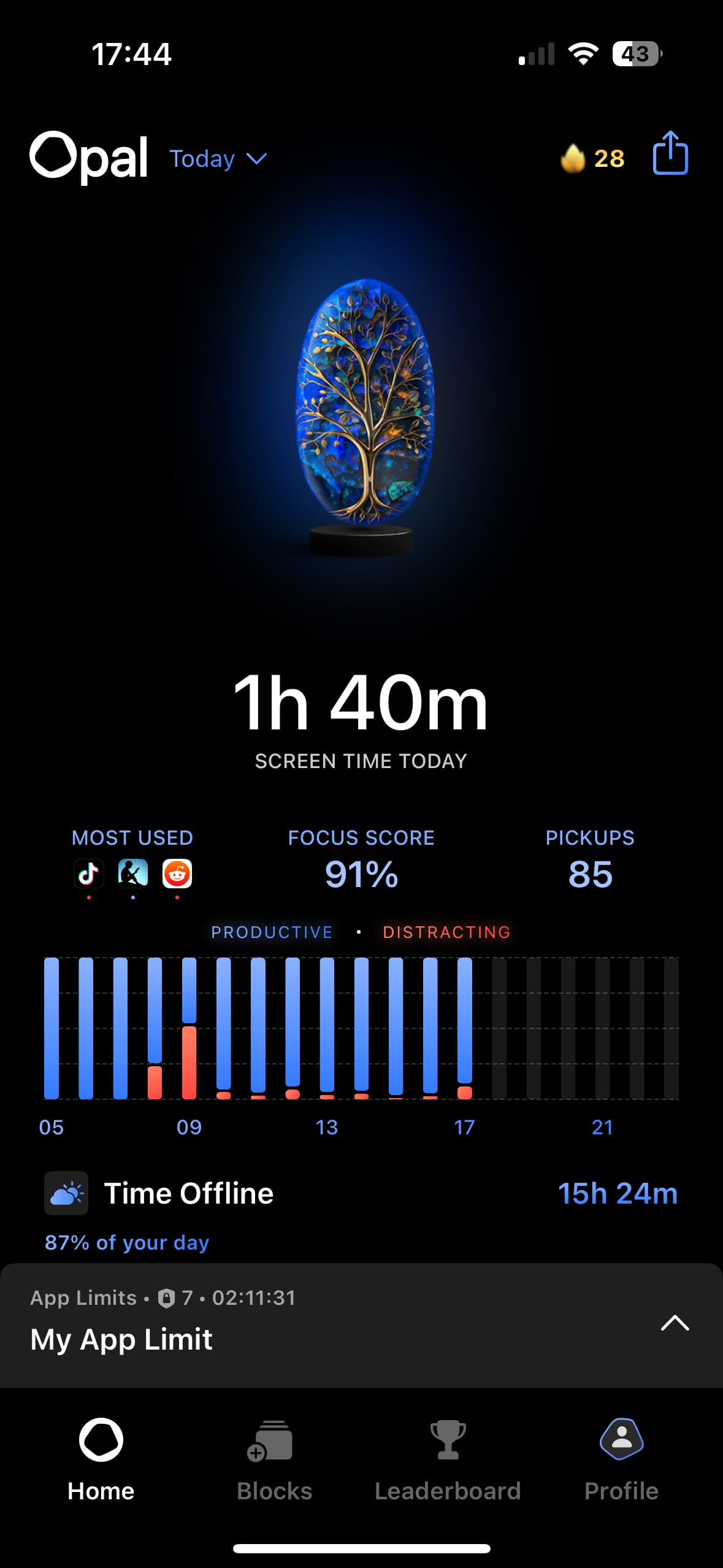Switch to the Profile tab
Image resolution: width=723 pixels, height=1568 pixels.
pyautogui.click(x=621, y=1460)
